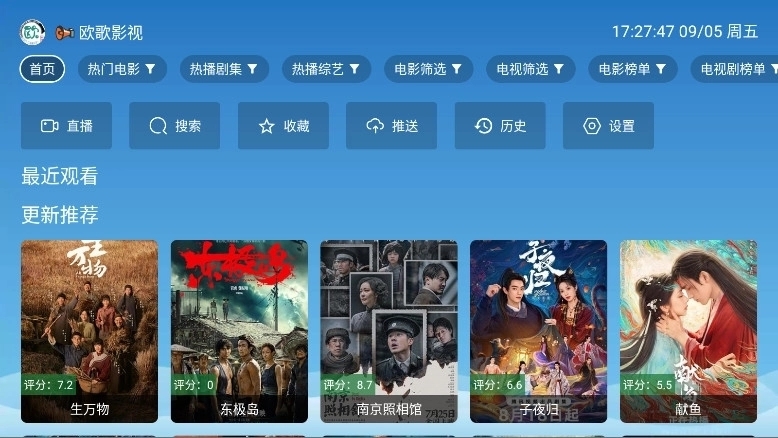Open the 子夜归 series card

pos(538,330)
